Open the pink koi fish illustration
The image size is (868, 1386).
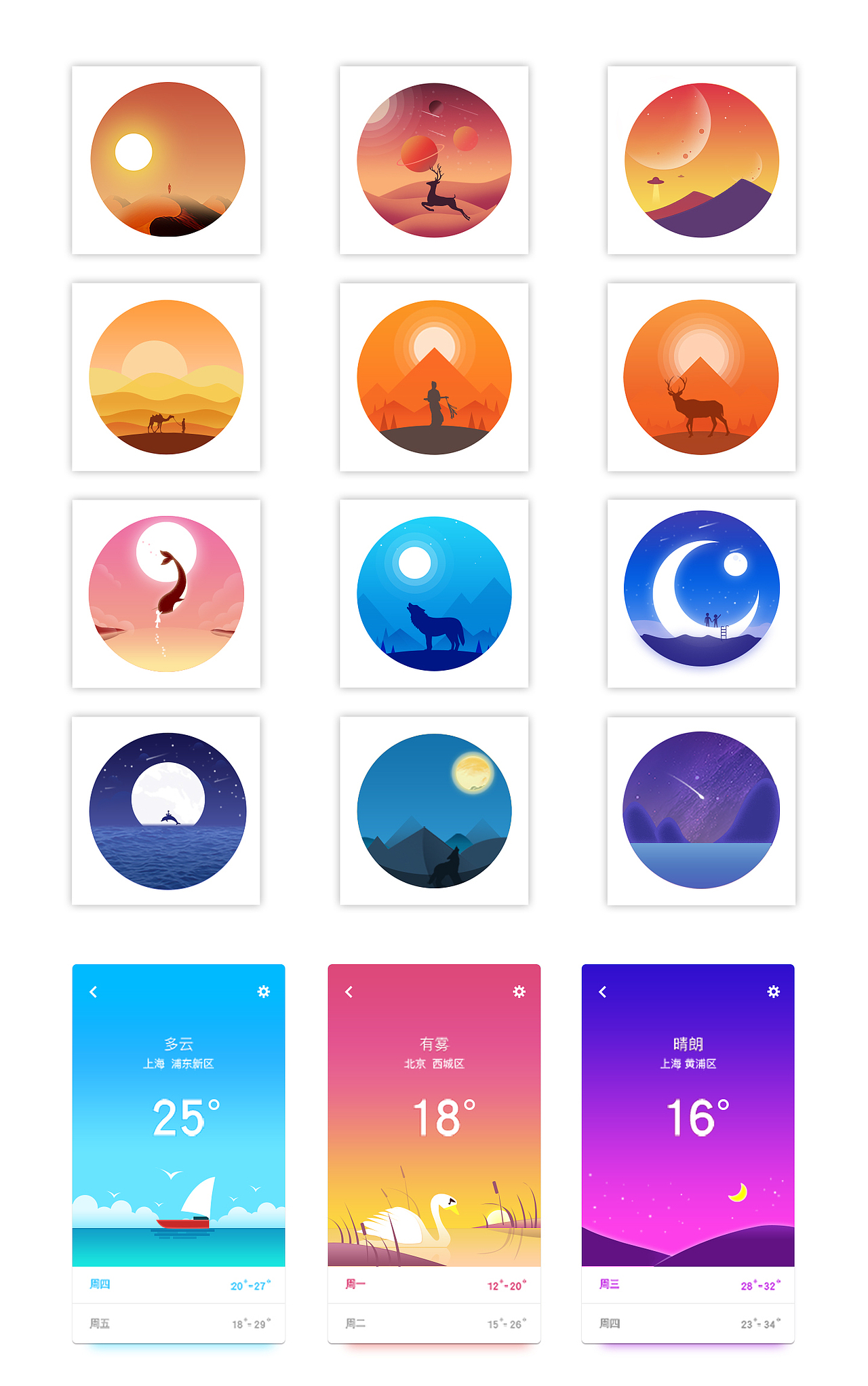pos(167,593)
